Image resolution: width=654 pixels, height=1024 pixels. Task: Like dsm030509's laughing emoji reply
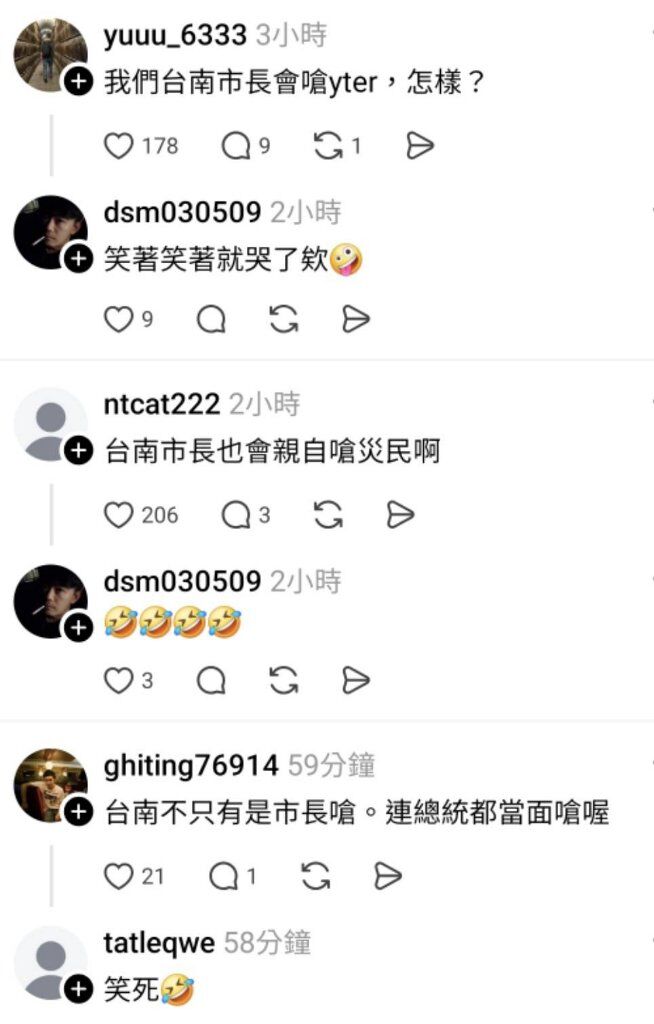(119, 681)
